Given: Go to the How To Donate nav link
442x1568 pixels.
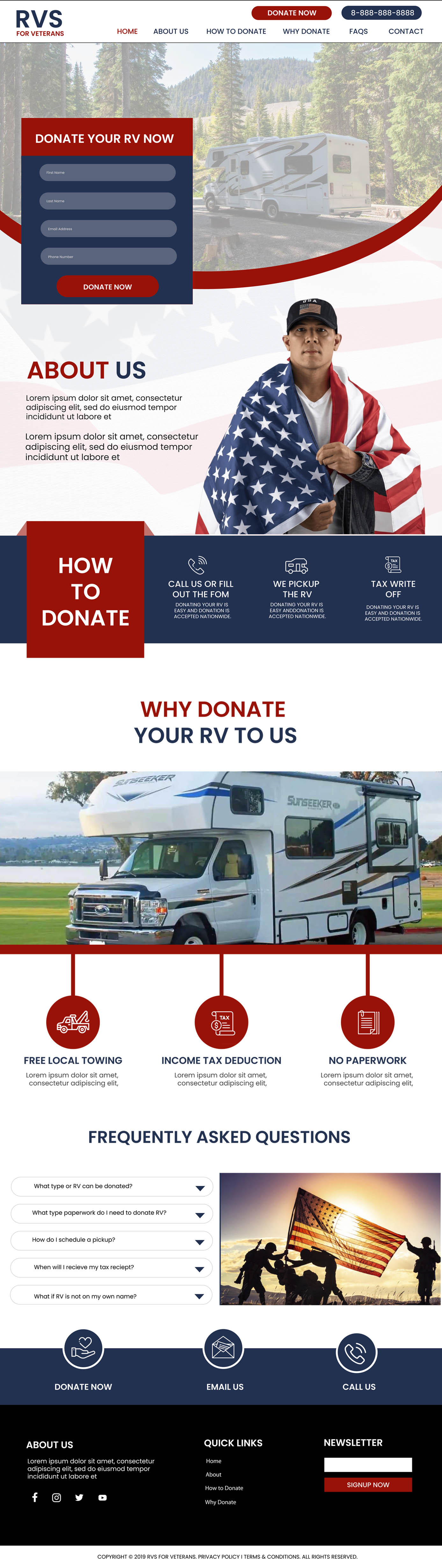Looking at the screenshot, I should click(x=235, y=31).
